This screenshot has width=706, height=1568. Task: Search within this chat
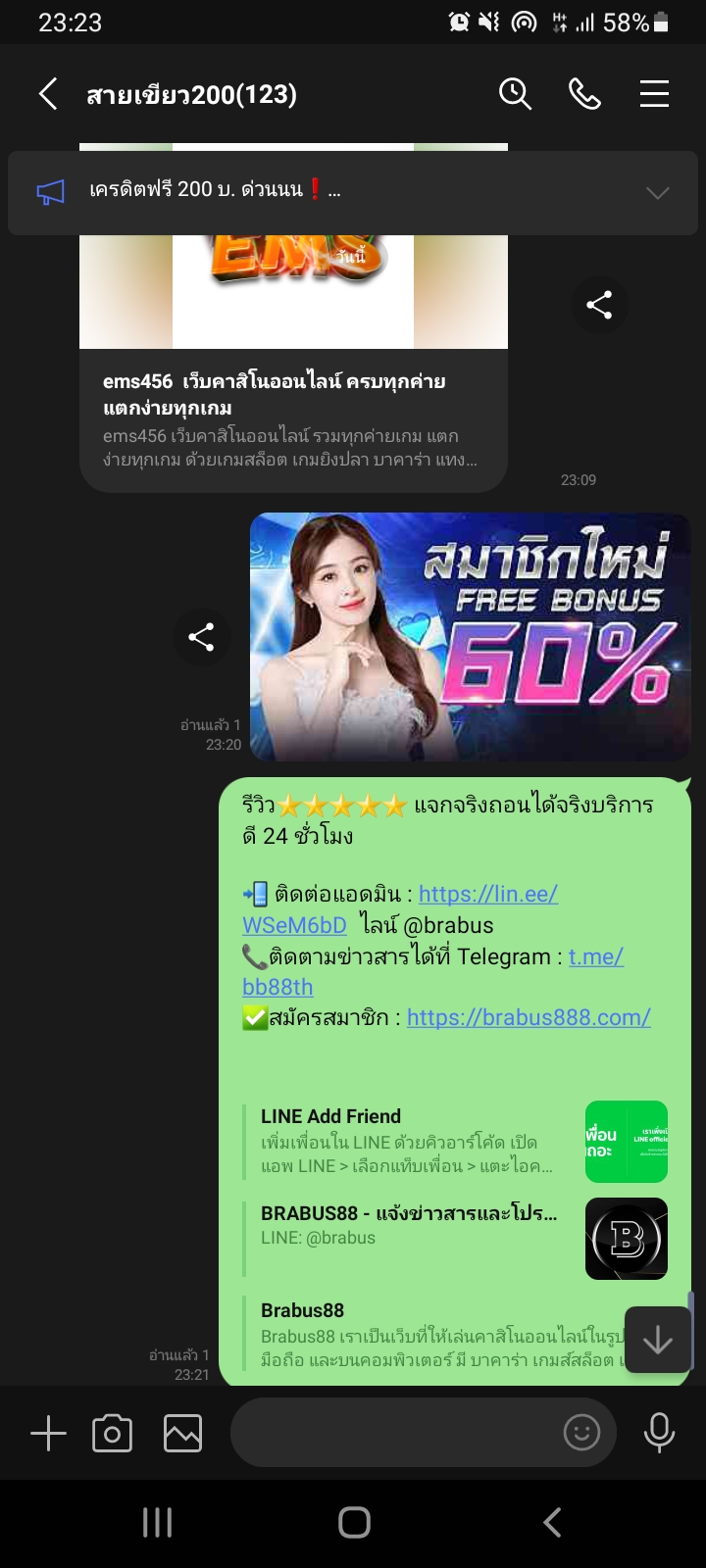pyautogui.click(x=515, y=94)
